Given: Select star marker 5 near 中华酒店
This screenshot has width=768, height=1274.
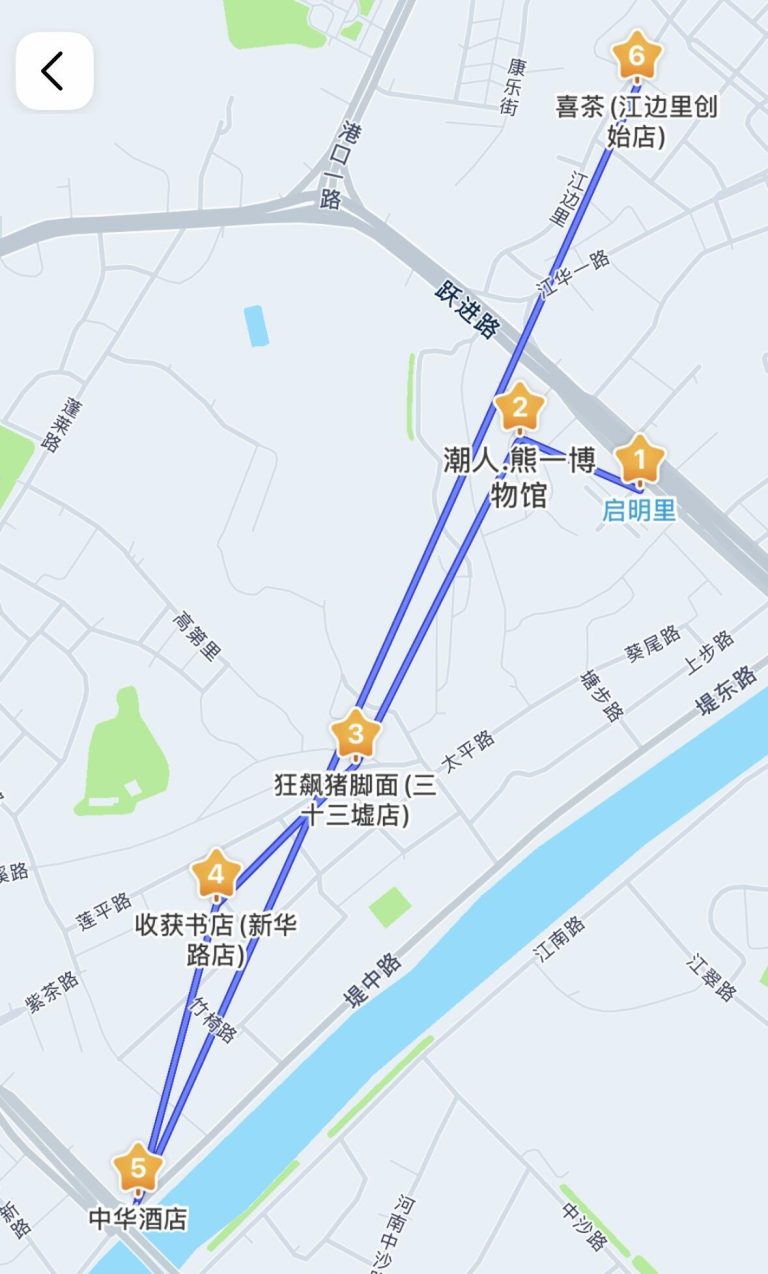Looking at the screenshot, I should 138,1166.
